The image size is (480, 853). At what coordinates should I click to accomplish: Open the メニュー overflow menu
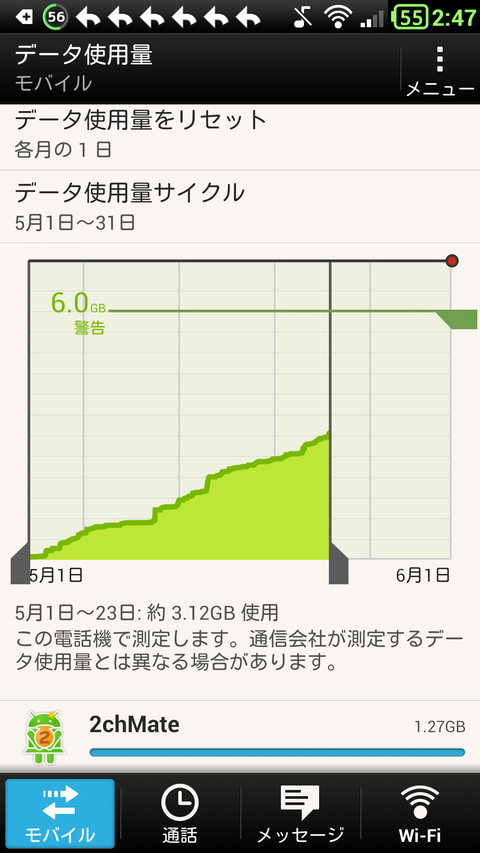[x=440, y=71]
